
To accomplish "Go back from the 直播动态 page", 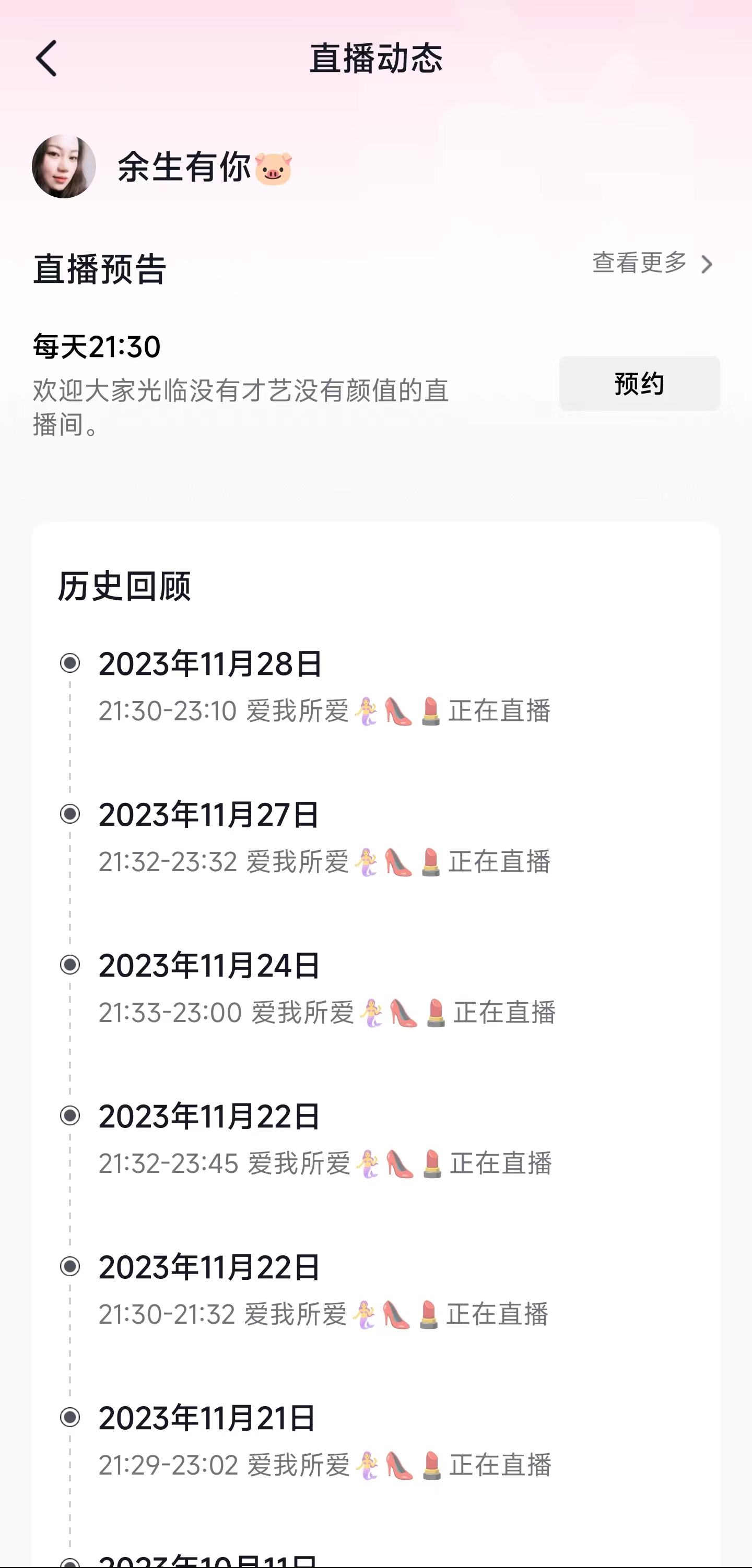I will (46, 58).
